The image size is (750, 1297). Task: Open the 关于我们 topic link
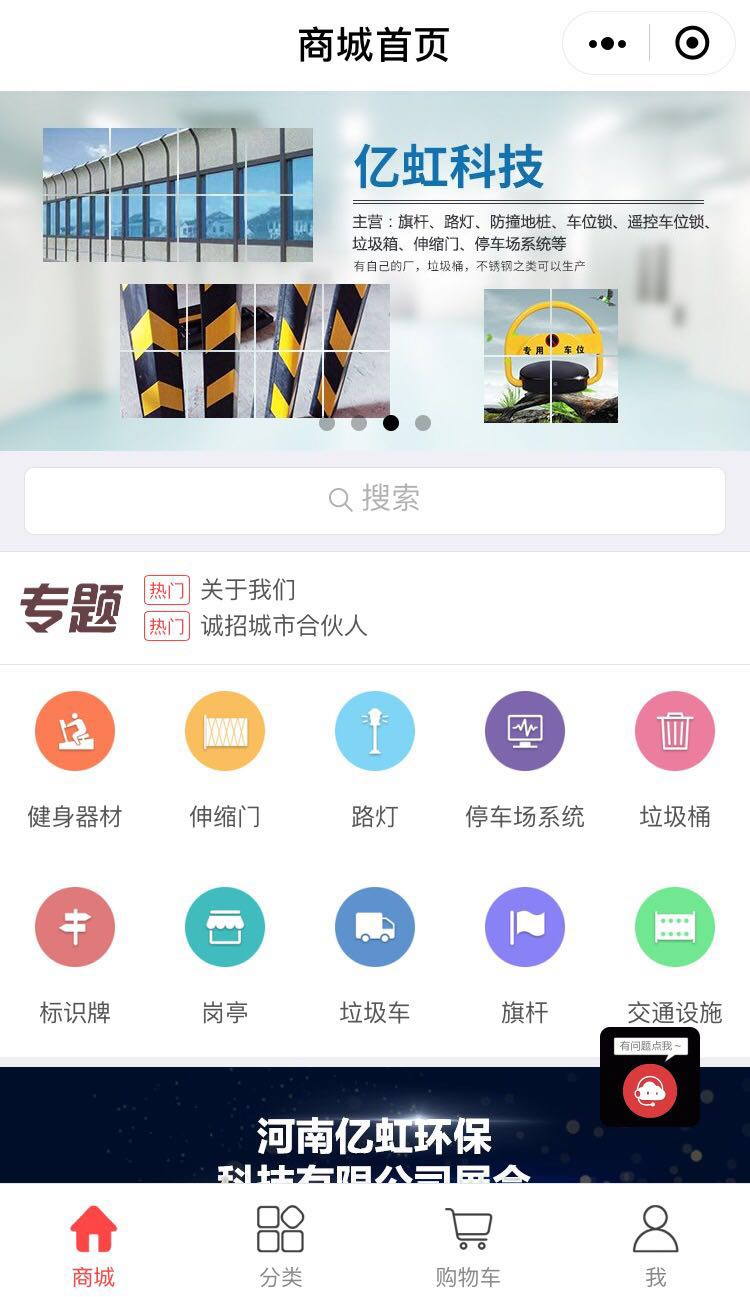tap(247, 590)
